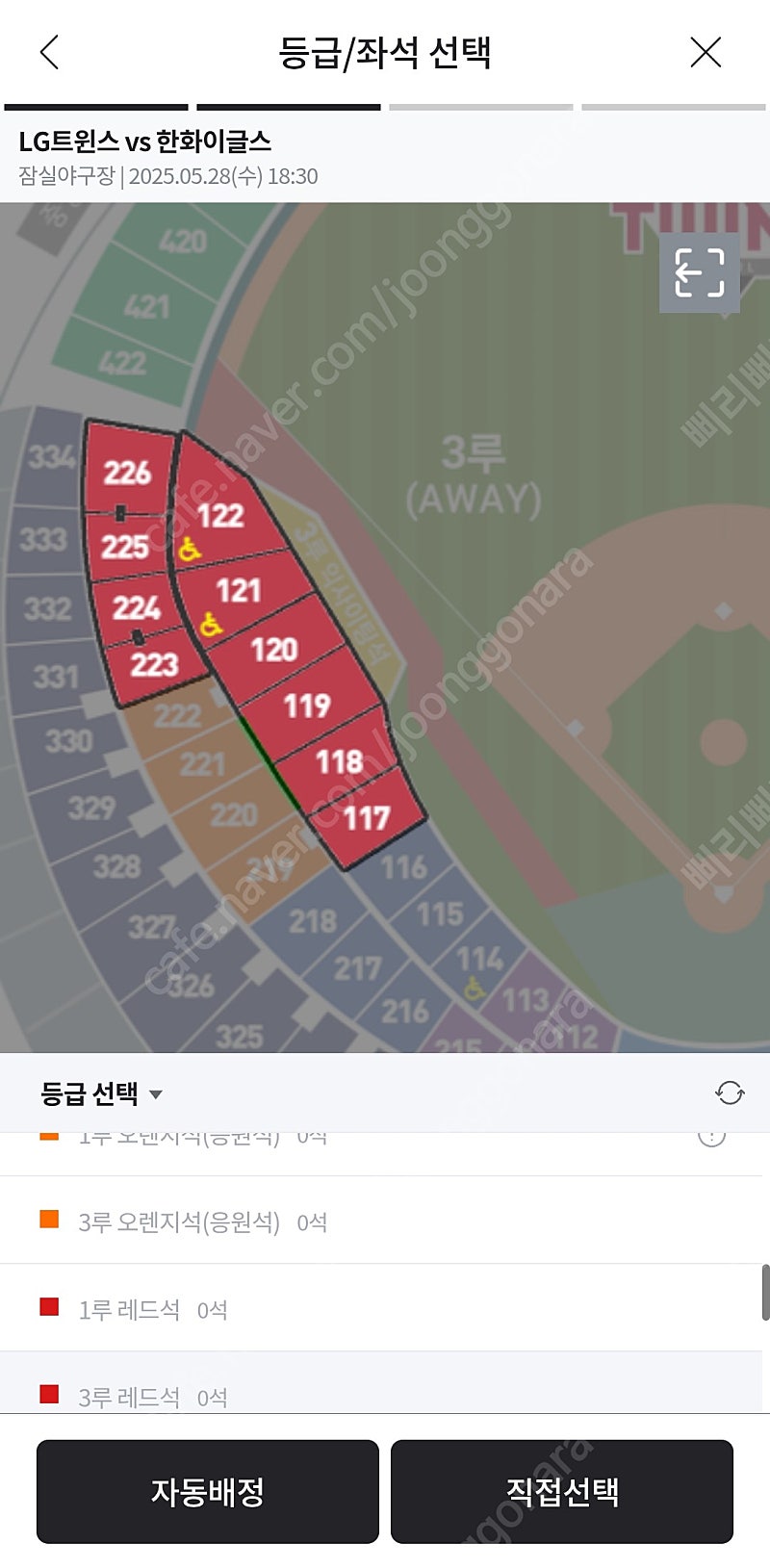Pick section 120 on the seat map
This screenshot has width=770, height=1568.
(274, 650)
